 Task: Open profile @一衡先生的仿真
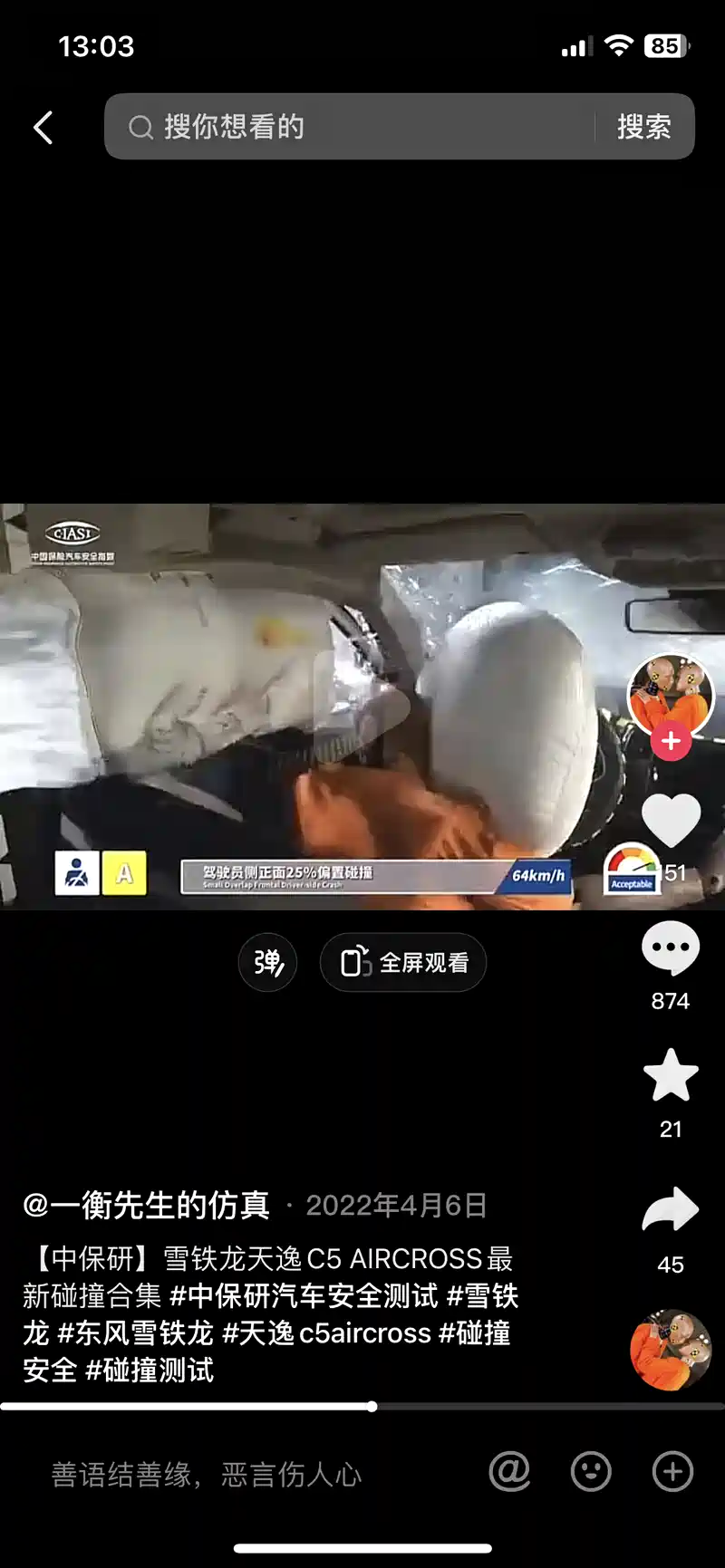(147, 1206)
